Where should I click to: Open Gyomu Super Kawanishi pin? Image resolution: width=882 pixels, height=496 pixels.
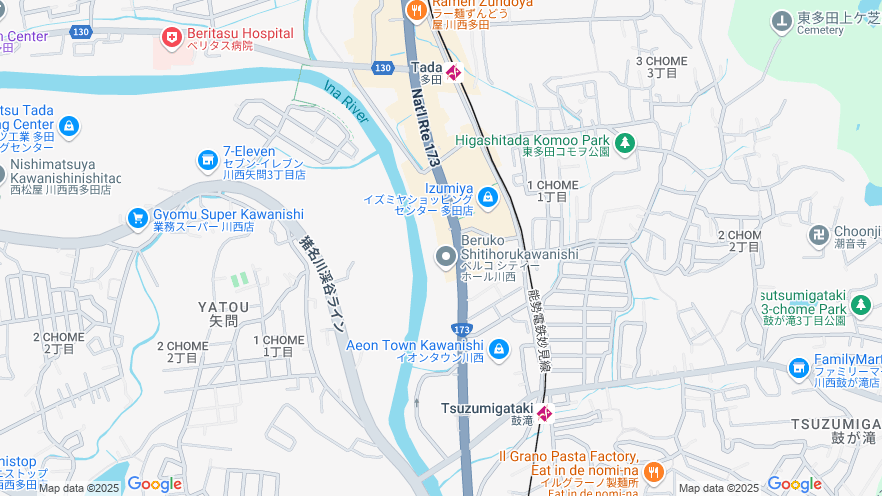(138, 217)
